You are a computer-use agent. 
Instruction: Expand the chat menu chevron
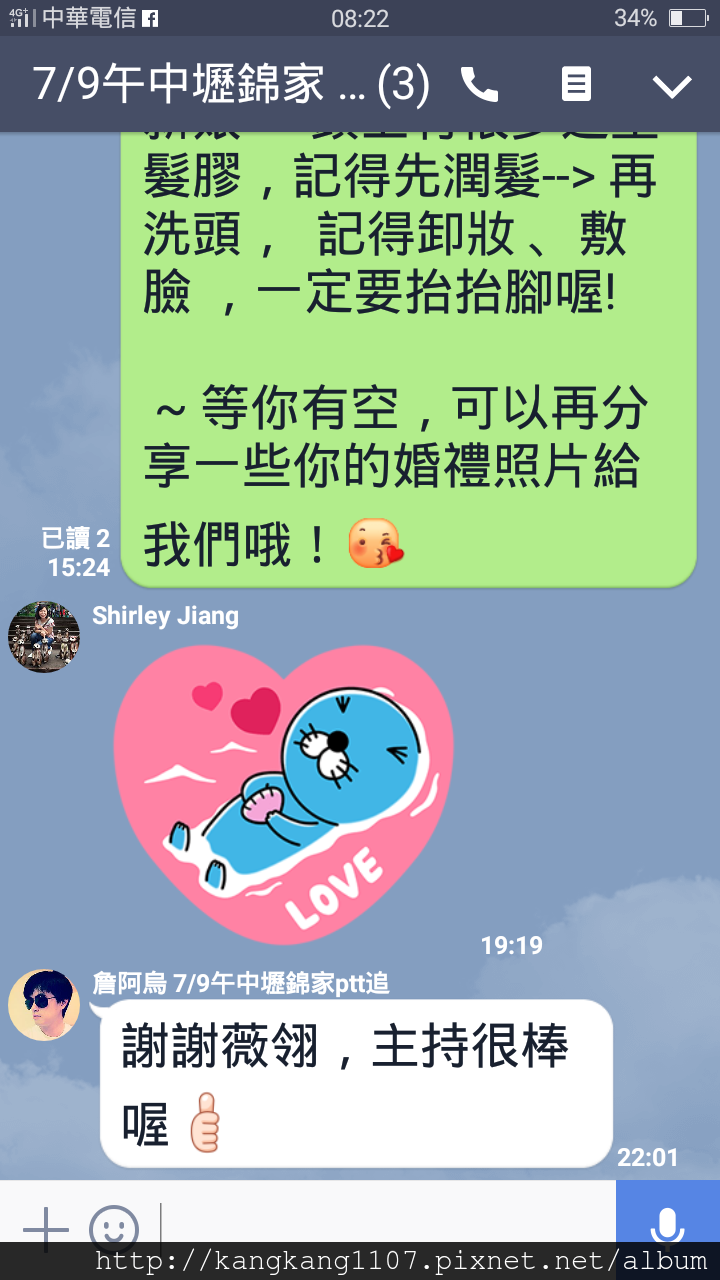point(672,86)
